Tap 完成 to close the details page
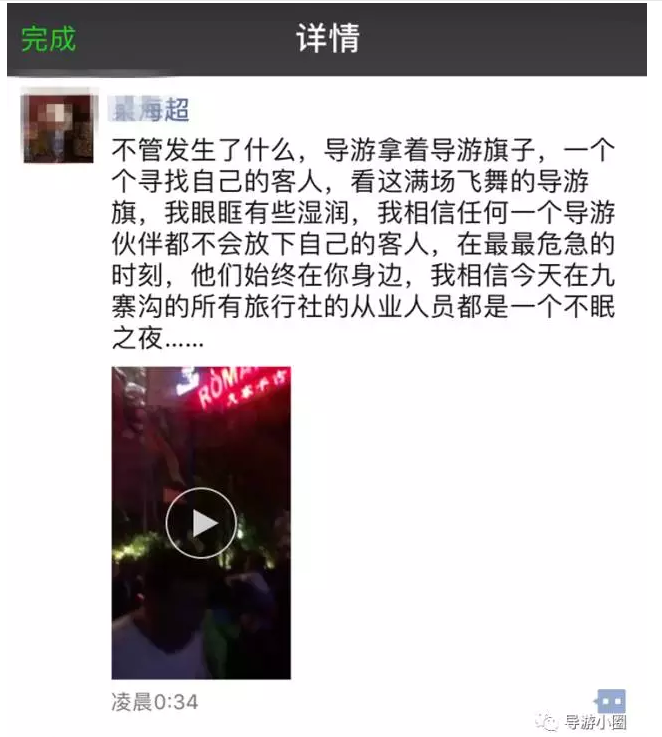 [48, 39]
